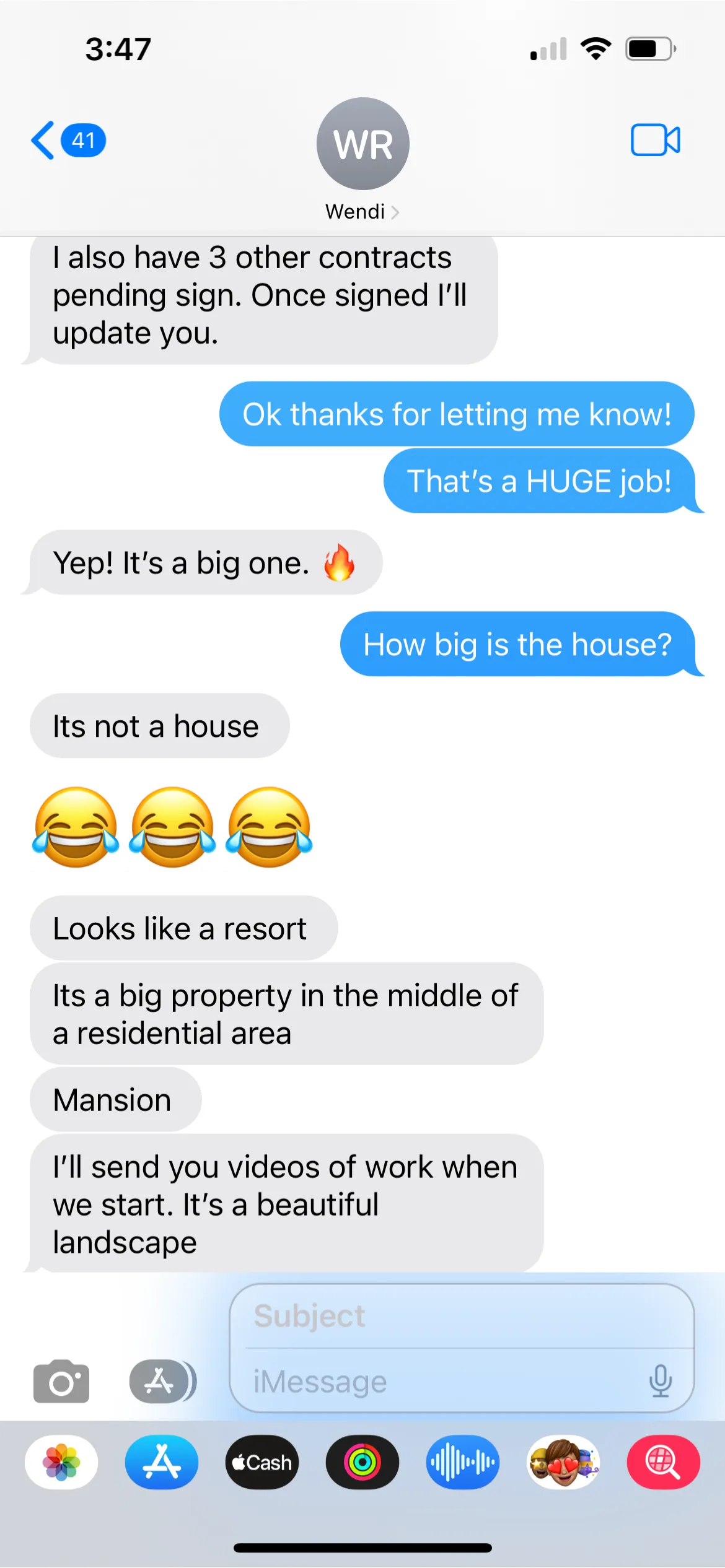This screenshot has height=1568, width=725.
Task: Collapse the iMessage apps drawer
Action: click(163, 1381)
